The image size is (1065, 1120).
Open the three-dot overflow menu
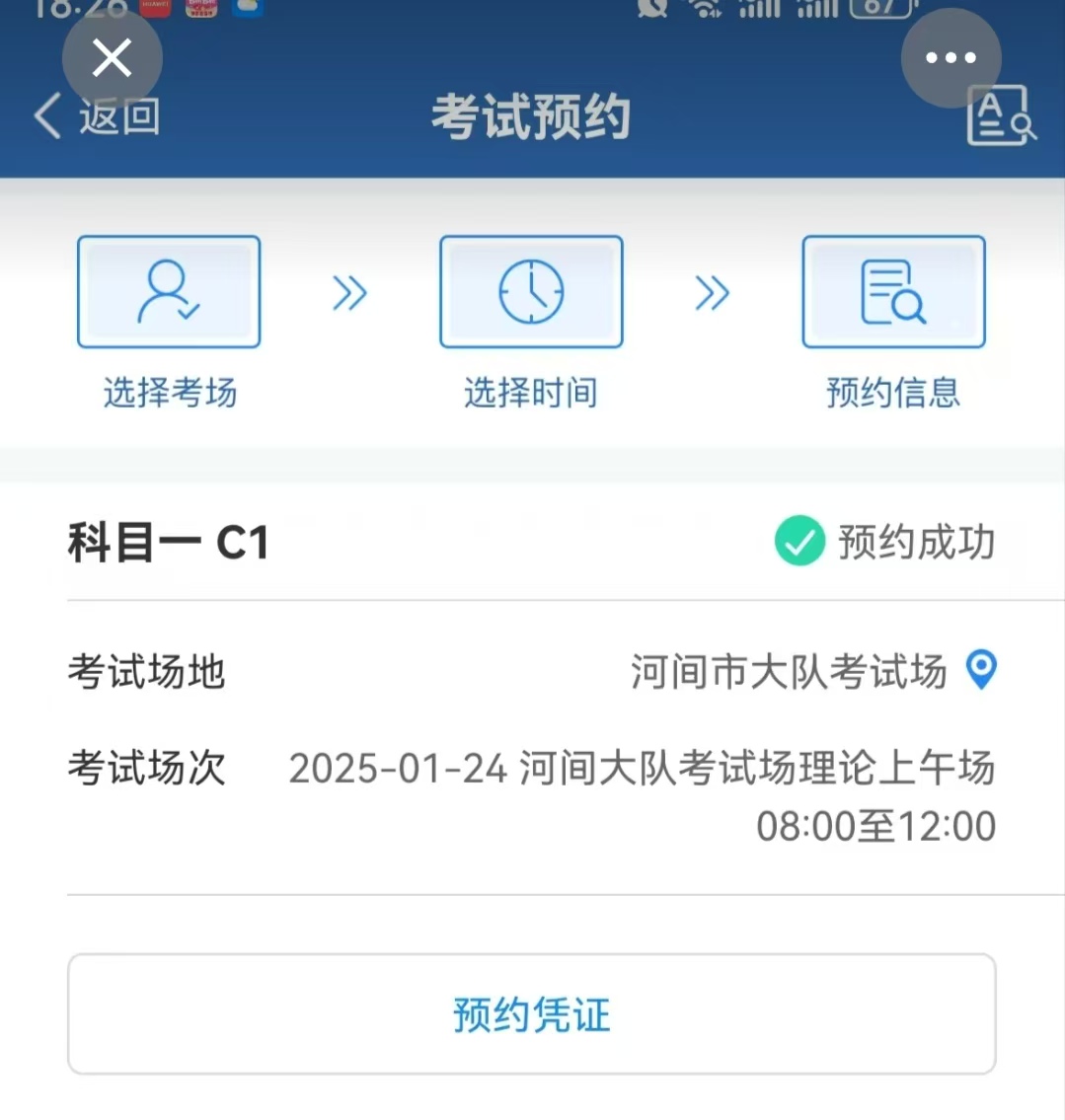tap(951, 58)
